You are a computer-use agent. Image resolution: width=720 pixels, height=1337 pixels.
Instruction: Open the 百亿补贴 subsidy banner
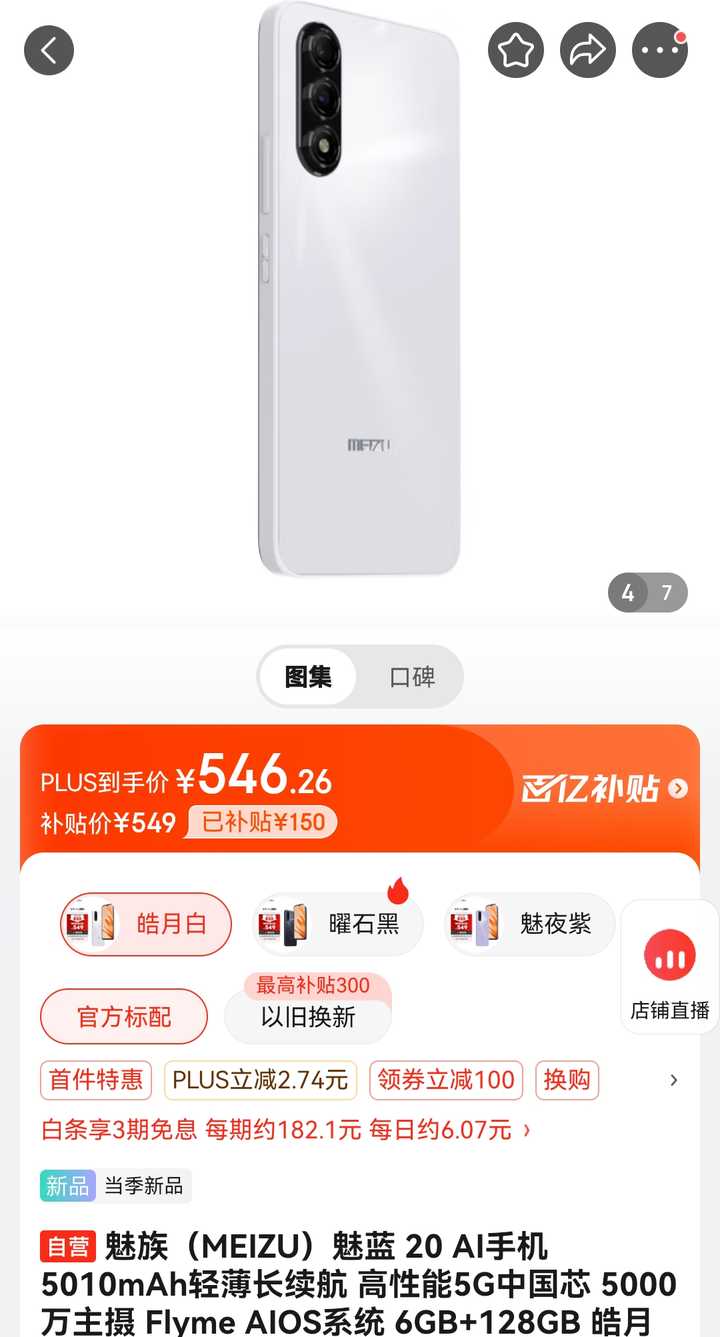[604, 788]
